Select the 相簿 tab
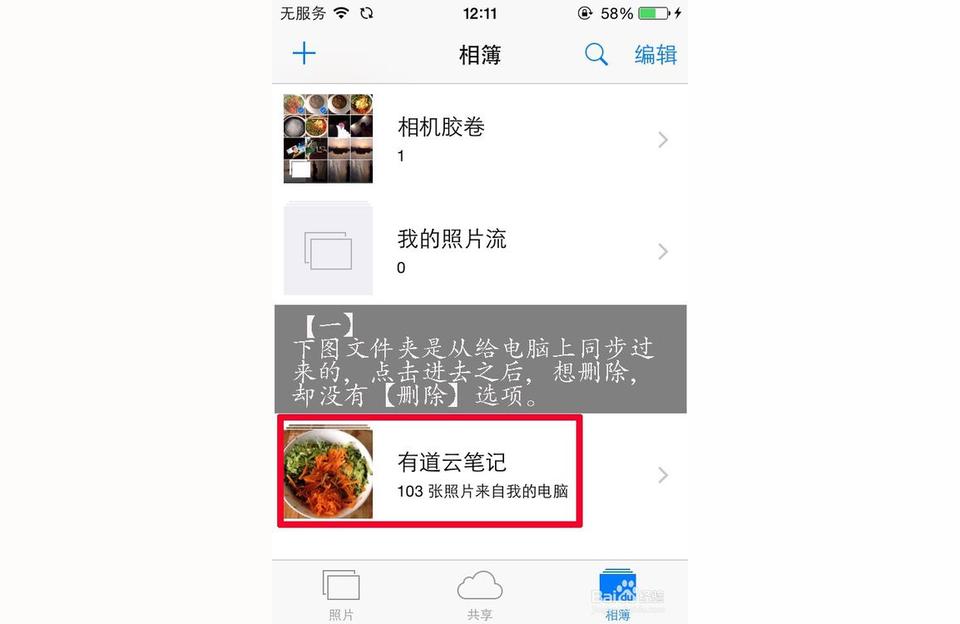The image size is (960, 624). pos(618,593)
